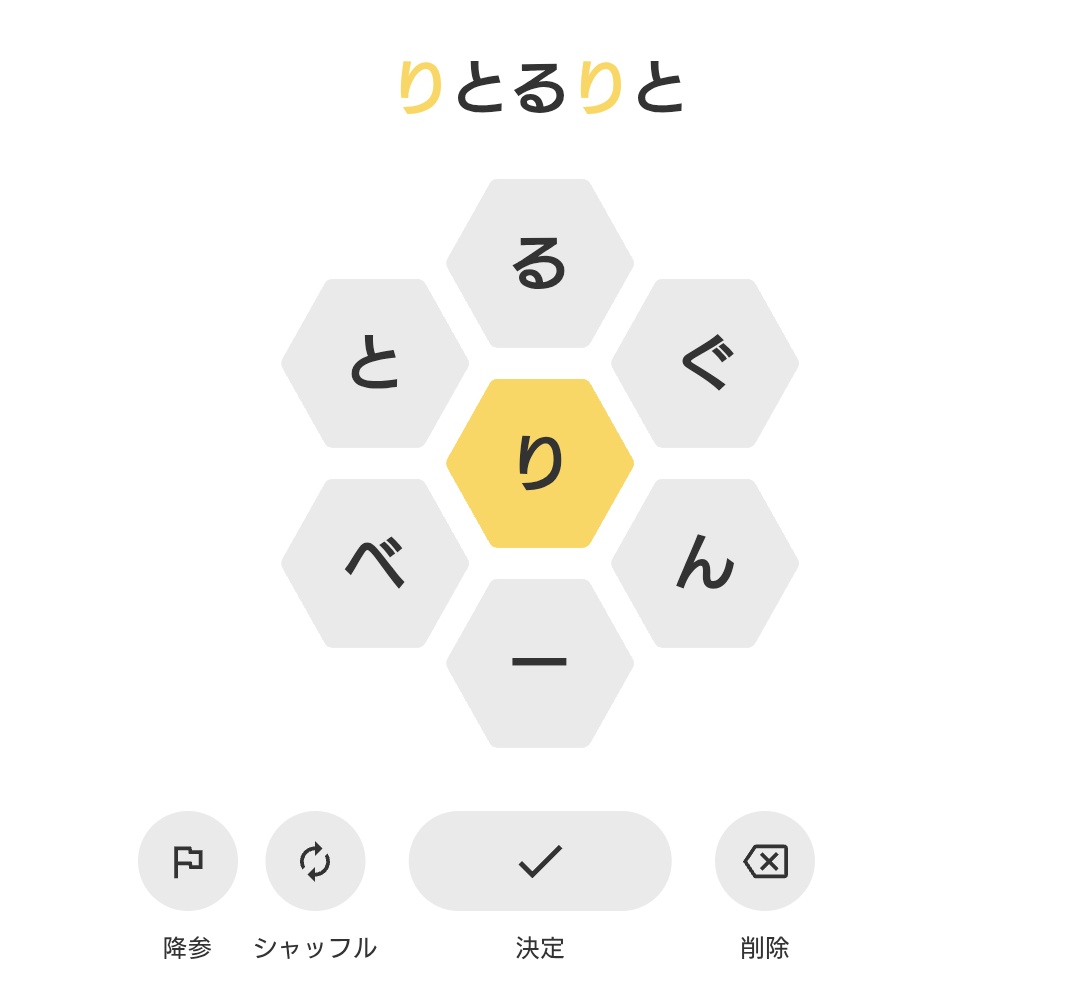Add the long vowel mark ー hexagon
This screenshot has width=1080, height=990.
(540, 663)
